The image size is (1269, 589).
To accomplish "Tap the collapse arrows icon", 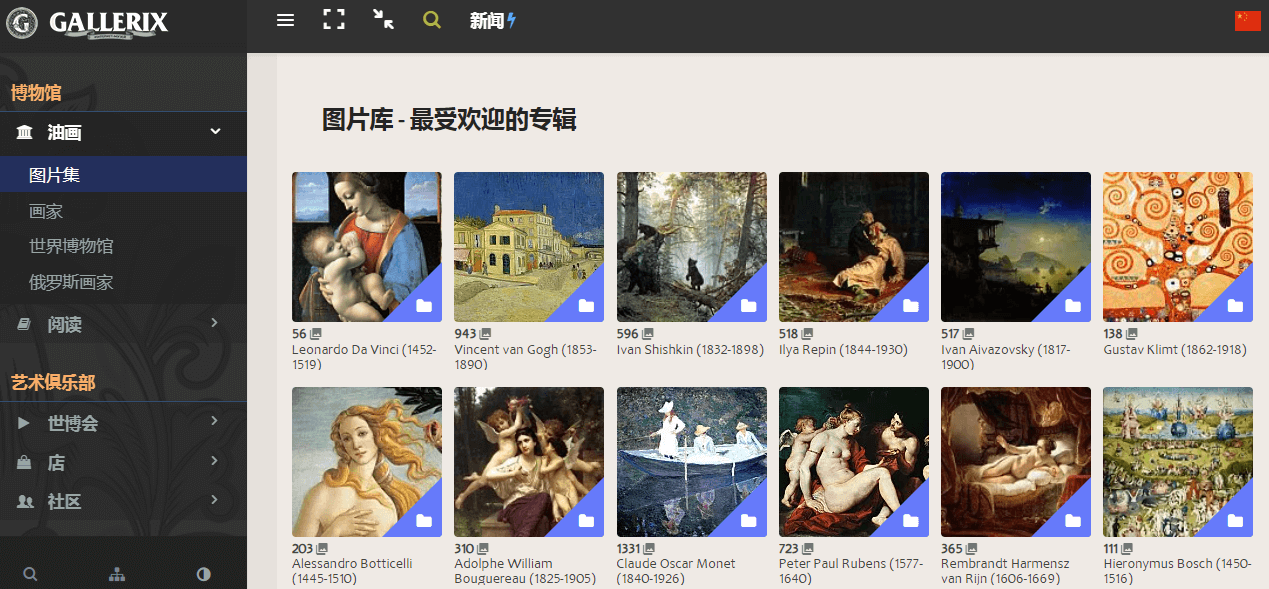I will coord(383,20).
